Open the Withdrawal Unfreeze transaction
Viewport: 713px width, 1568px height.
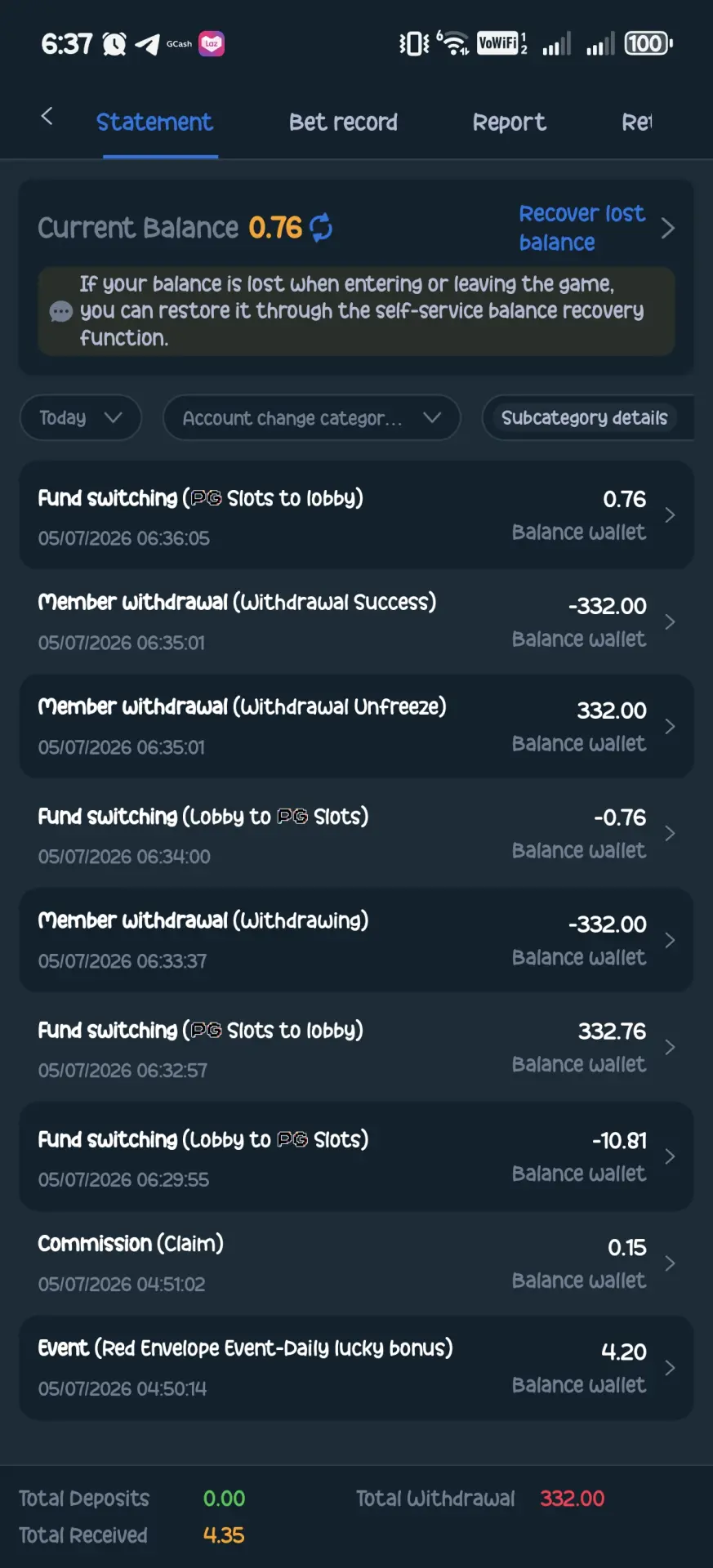[x=356, y=727]
